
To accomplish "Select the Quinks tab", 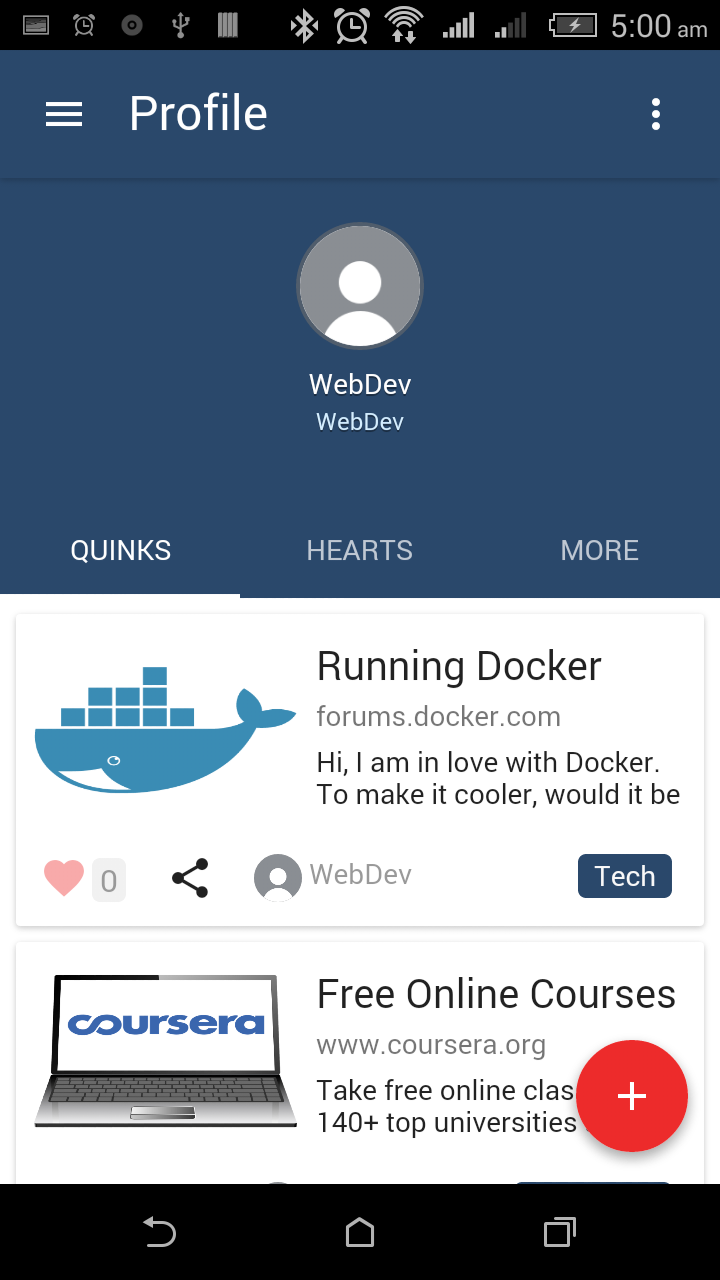I will coord(120,550).
